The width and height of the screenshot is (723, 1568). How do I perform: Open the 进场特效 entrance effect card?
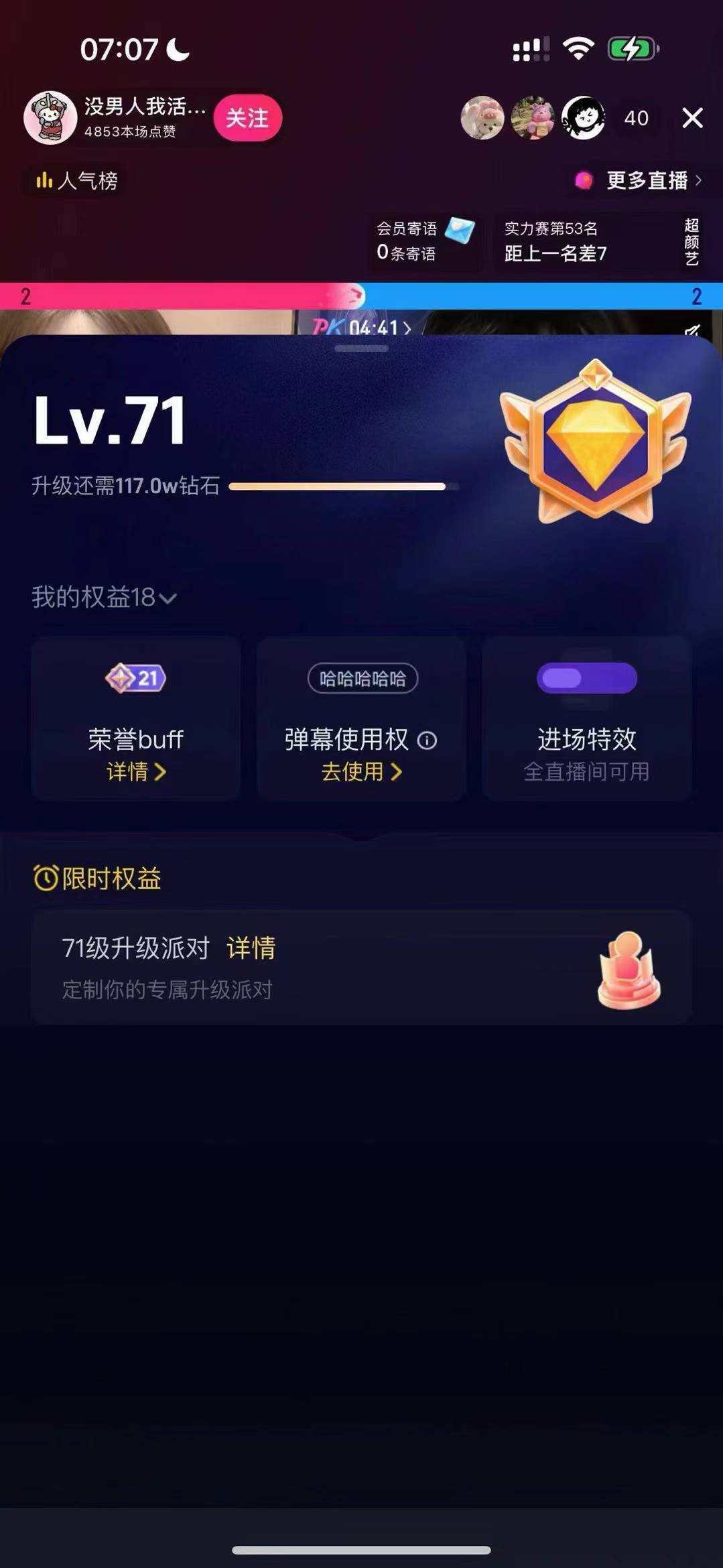[x=586, y=718]
